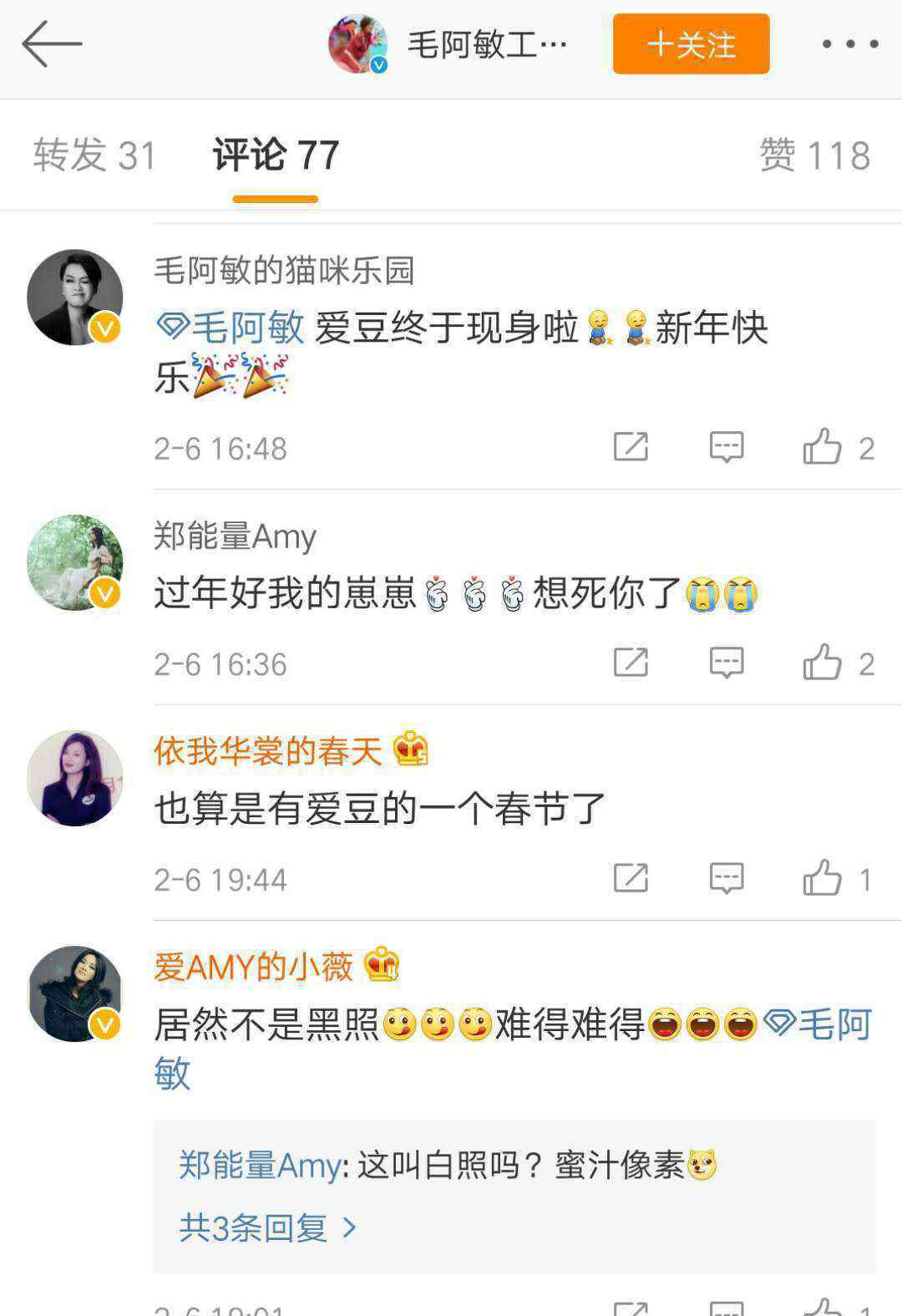Screen dimensions: 902x1316
Task: Go back using the top-left arrow
Action: [x=52, y=44]
